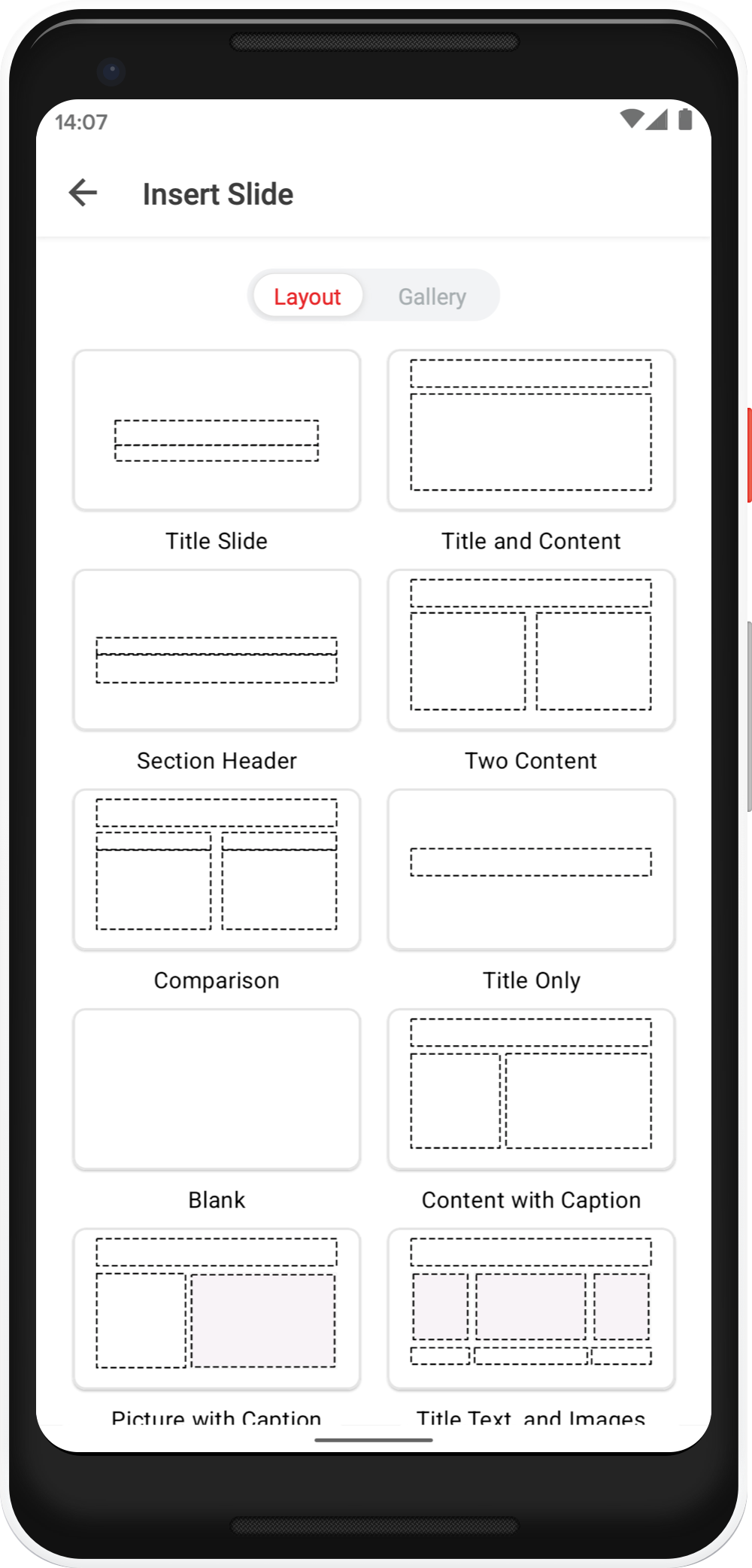Select the Two Content layout

coord(531,650)
